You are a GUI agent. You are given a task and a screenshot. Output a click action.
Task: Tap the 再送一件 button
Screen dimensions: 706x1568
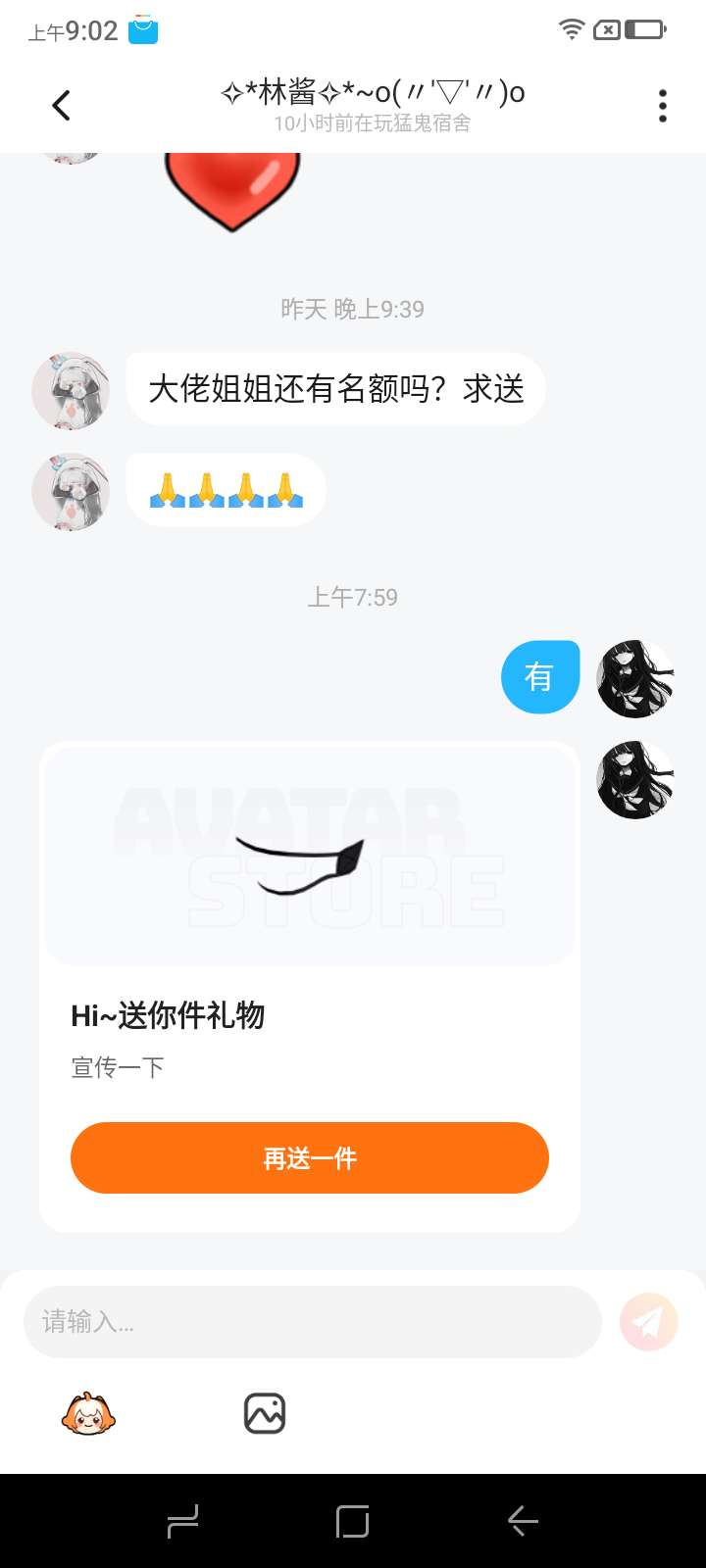(x=309, y=1157)
